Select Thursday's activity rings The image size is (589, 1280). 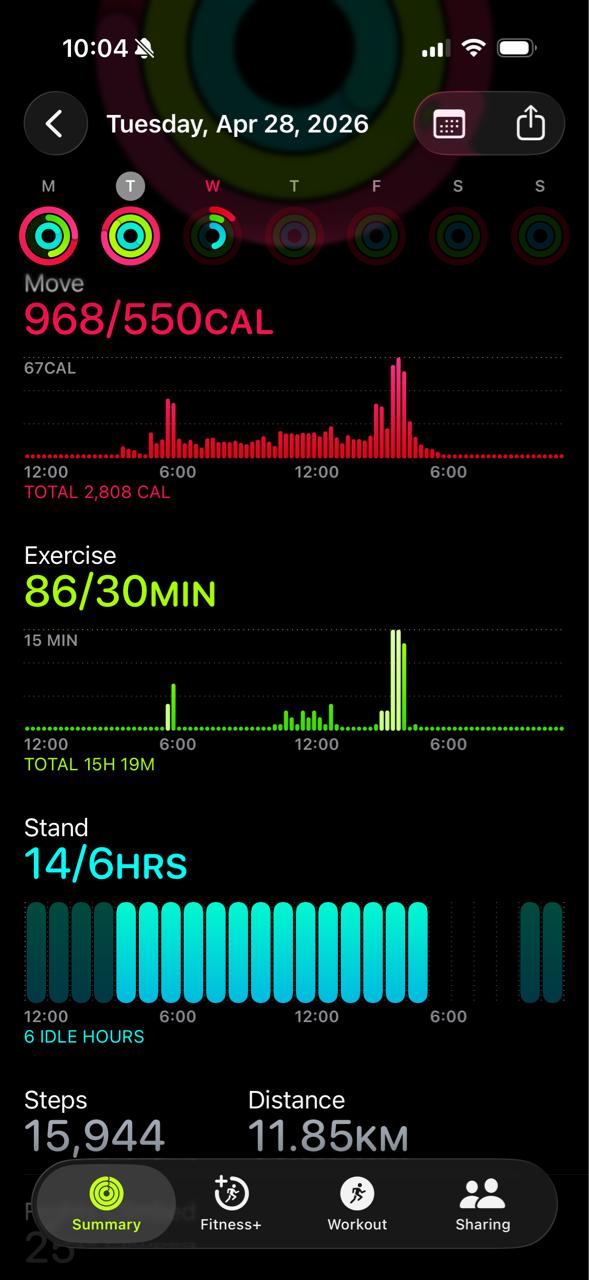[294, 236]
